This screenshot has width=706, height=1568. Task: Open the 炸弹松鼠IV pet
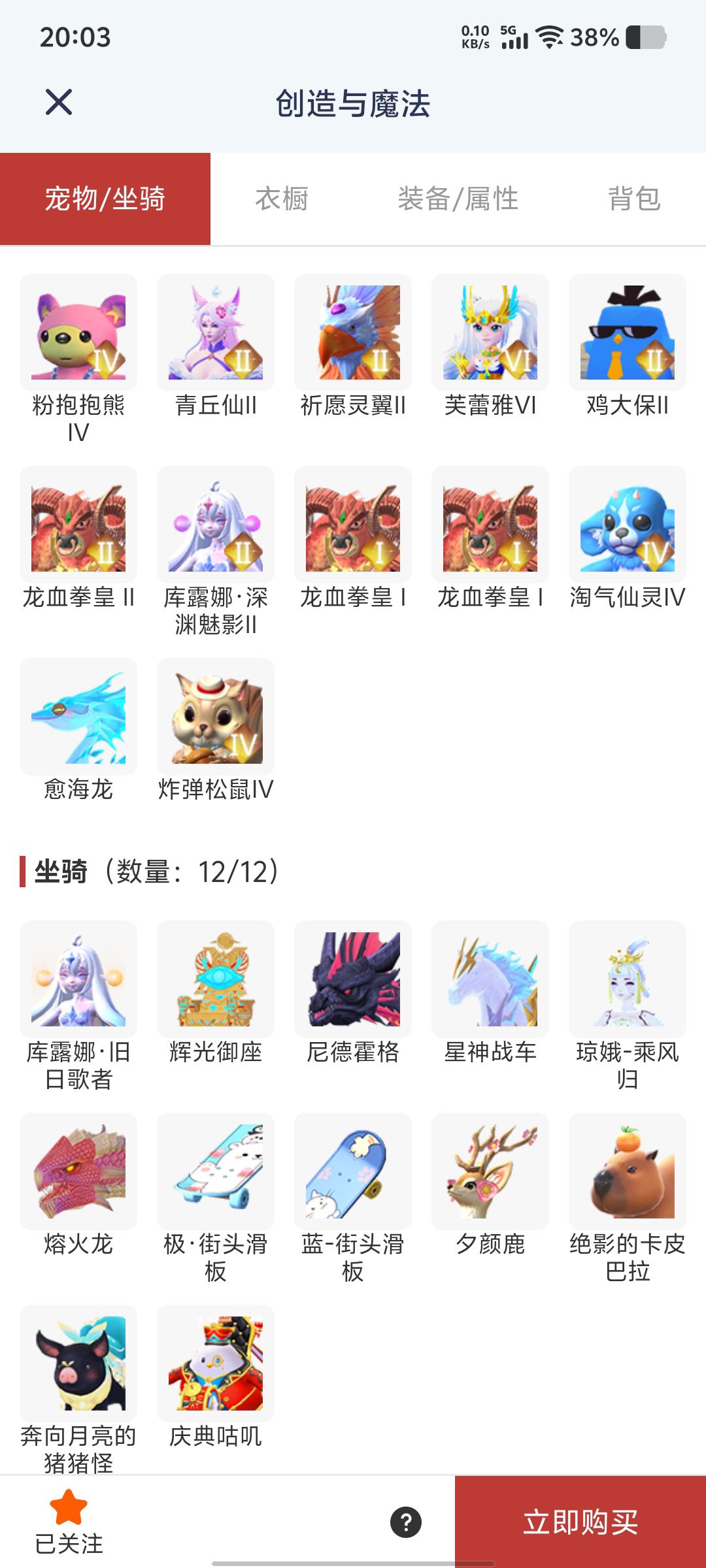214,715
